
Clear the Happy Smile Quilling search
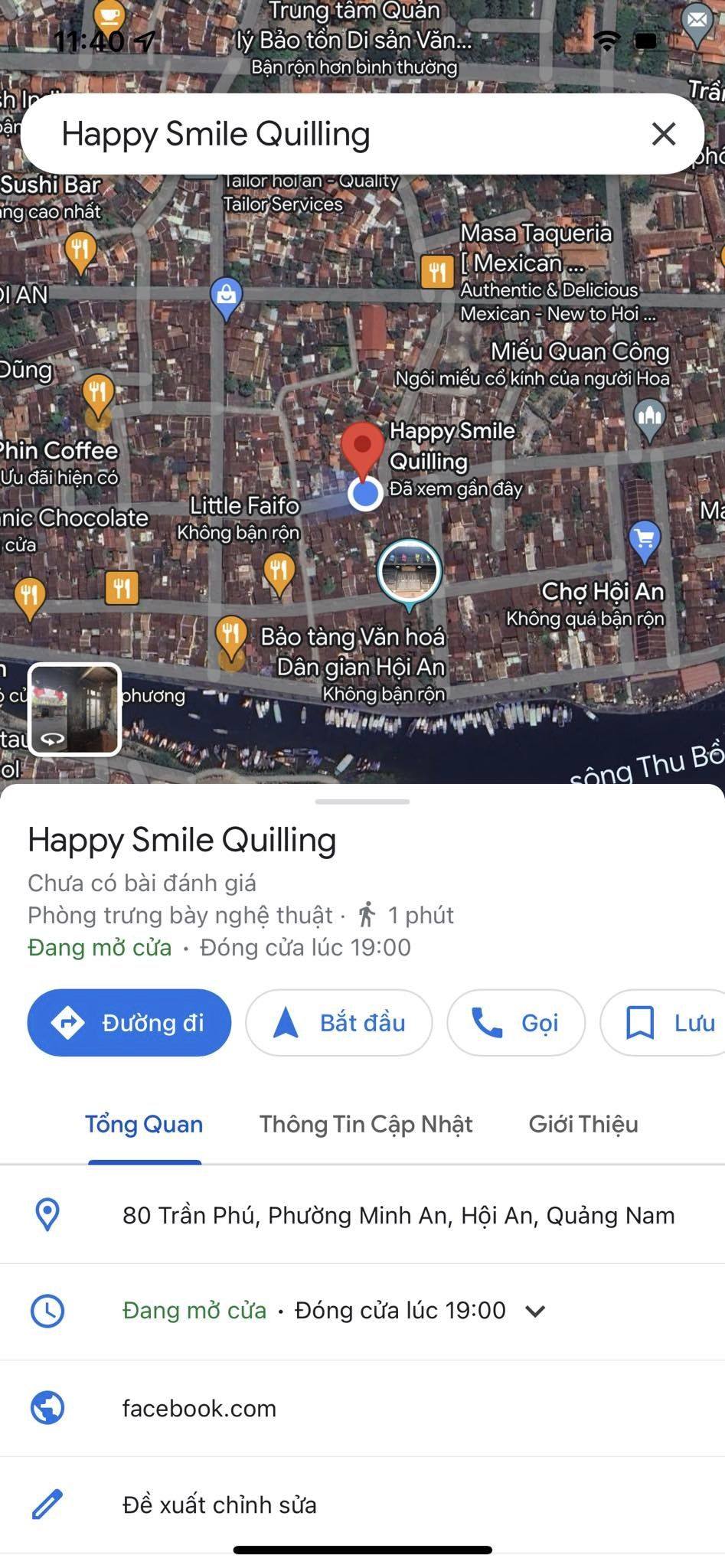(x=663, y=134)
